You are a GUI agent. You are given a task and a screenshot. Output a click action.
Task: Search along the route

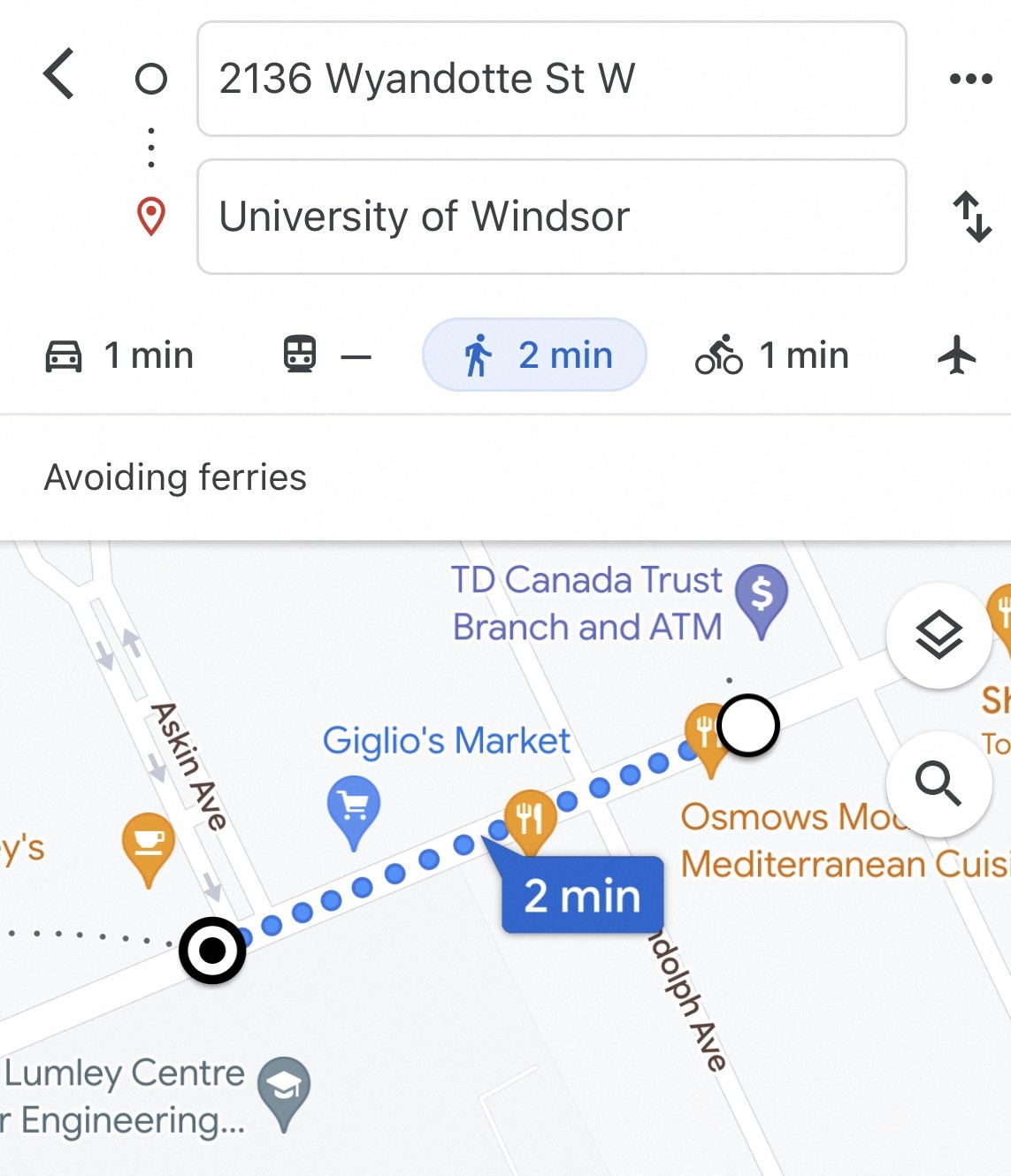point(938,783)
